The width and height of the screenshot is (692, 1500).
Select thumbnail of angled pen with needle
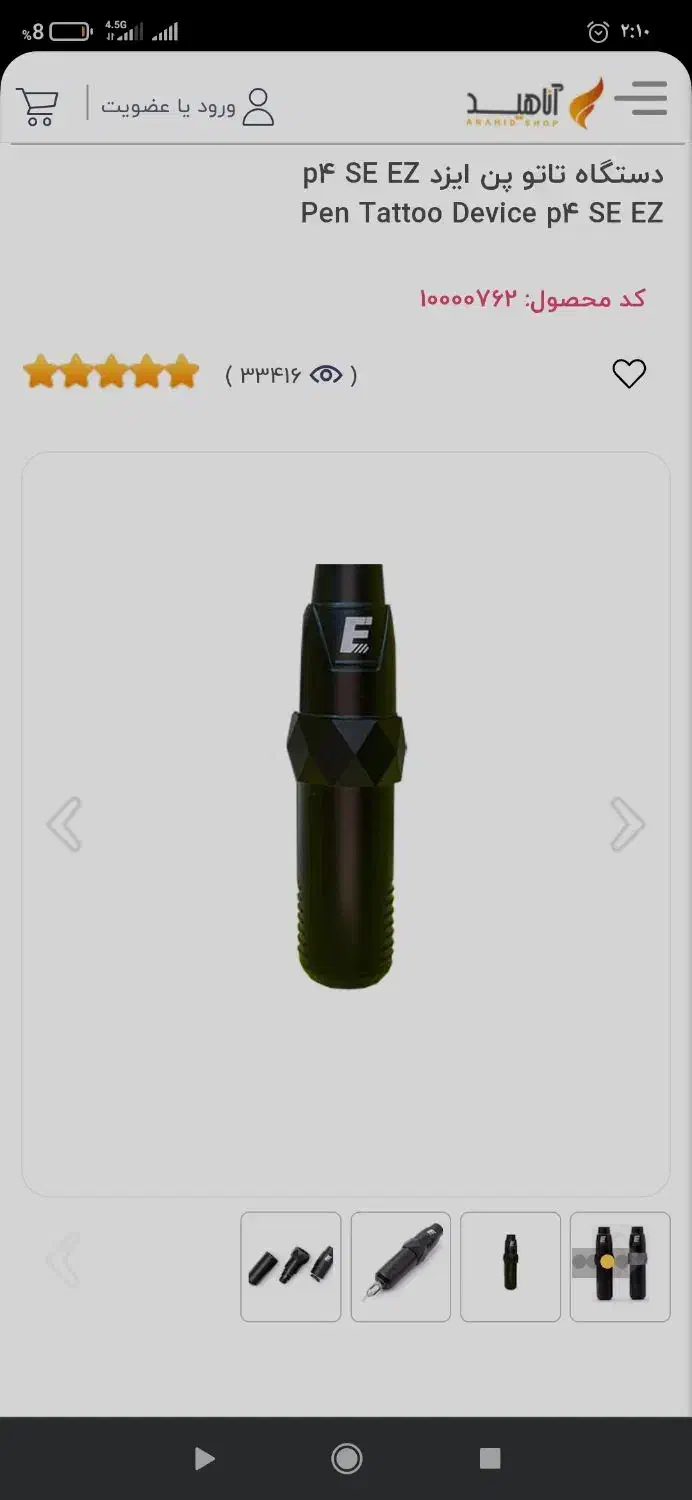400,1266
